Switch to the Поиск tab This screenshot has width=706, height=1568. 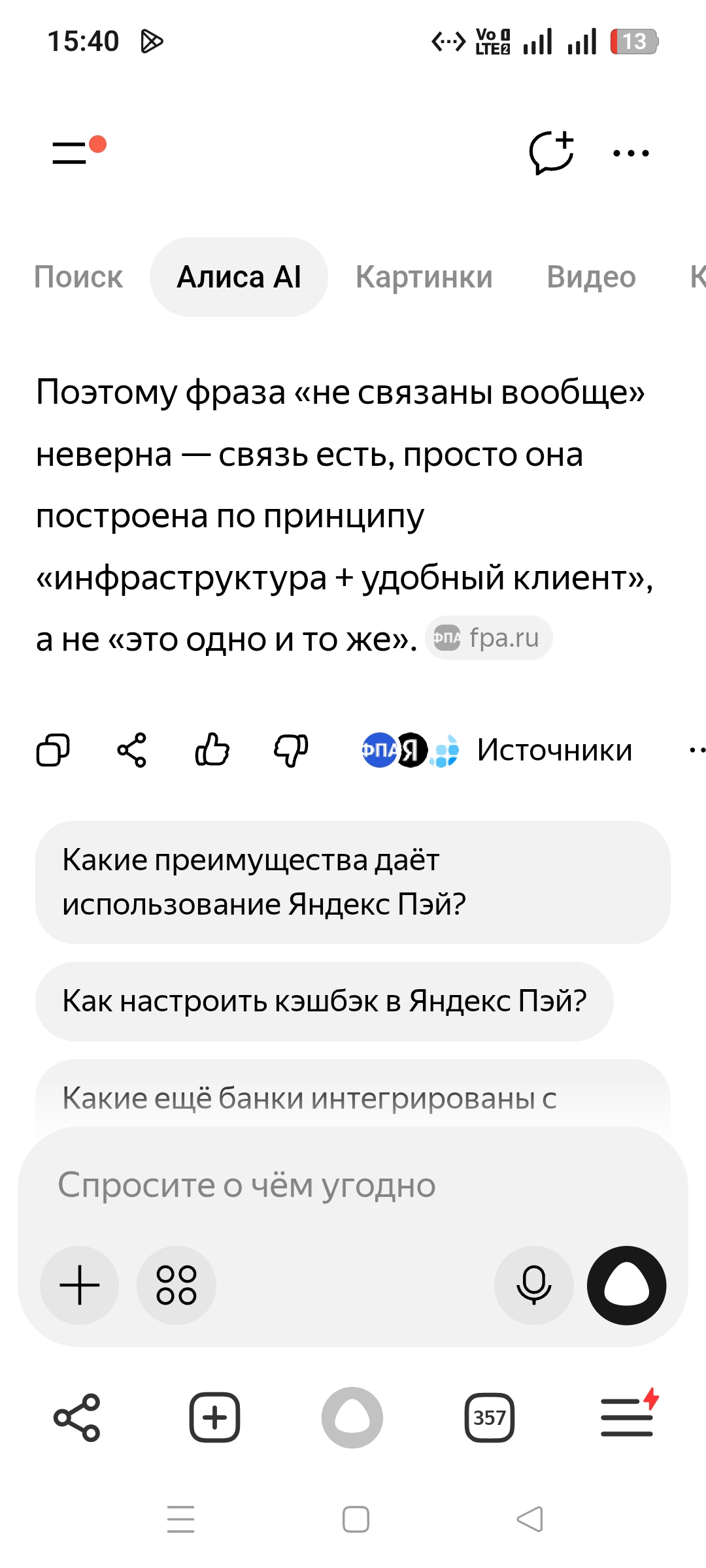pyautogui.click(x=78, y=277)
